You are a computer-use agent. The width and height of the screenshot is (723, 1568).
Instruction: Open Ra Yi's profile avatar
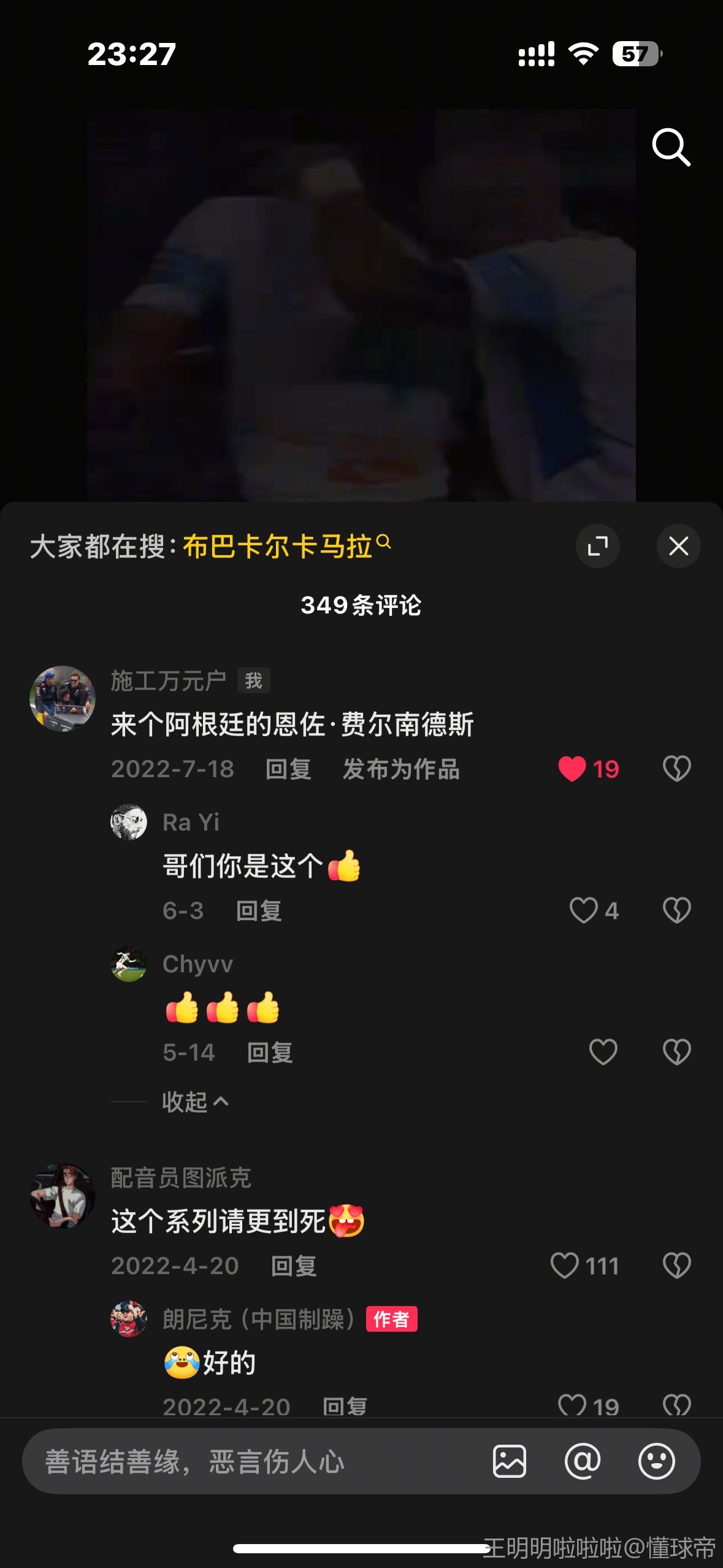pos(129,822)
